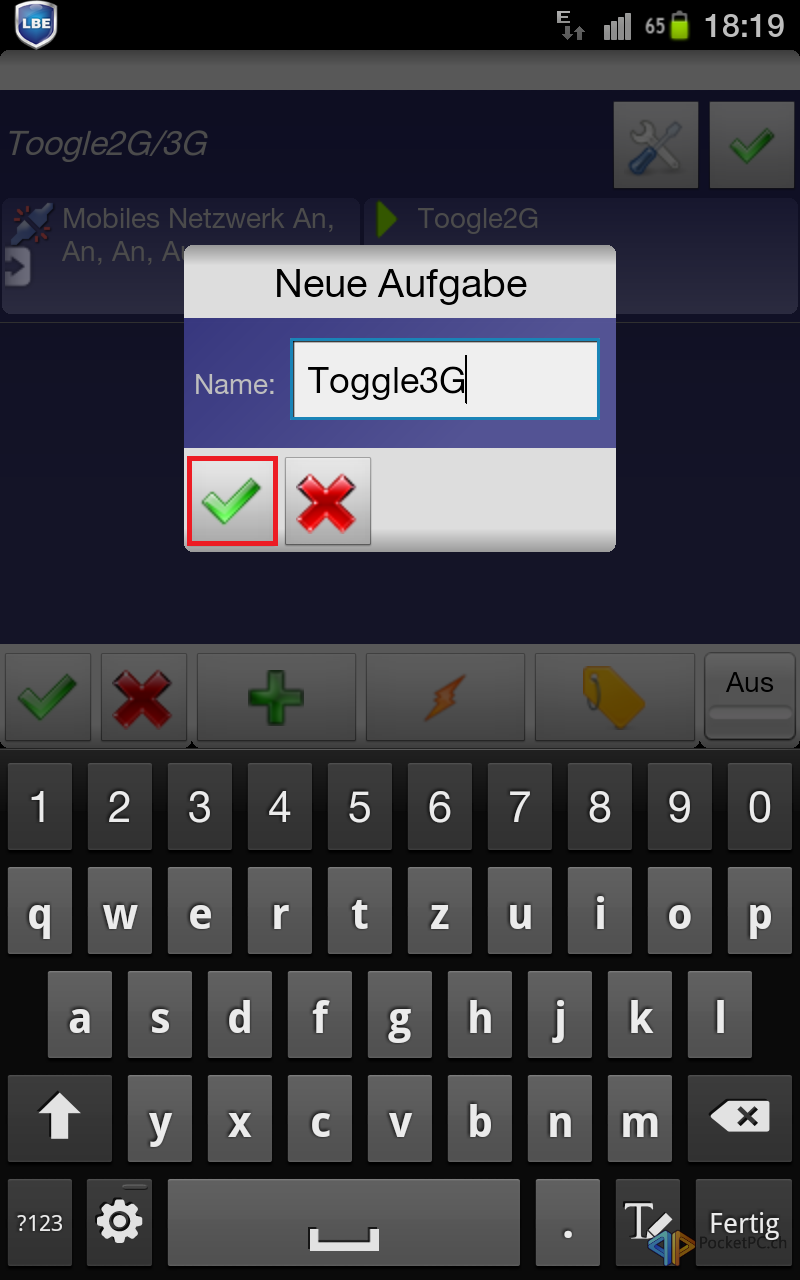Screen dimensions: 800x1280
Task: Tap the Name field containing Toggle3G
Action: (445, 380)
